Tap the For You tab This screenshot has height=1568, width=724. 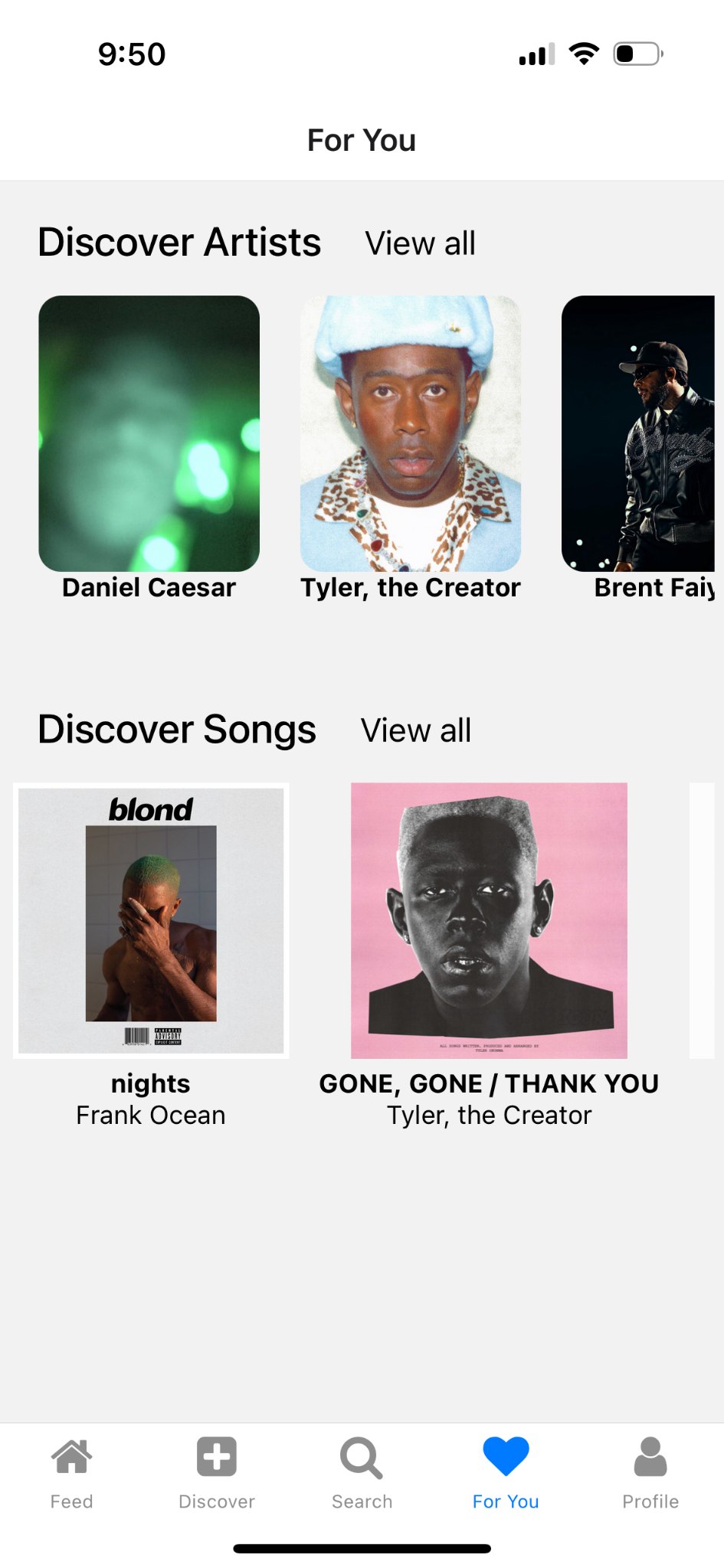(x=506, y=1473)
